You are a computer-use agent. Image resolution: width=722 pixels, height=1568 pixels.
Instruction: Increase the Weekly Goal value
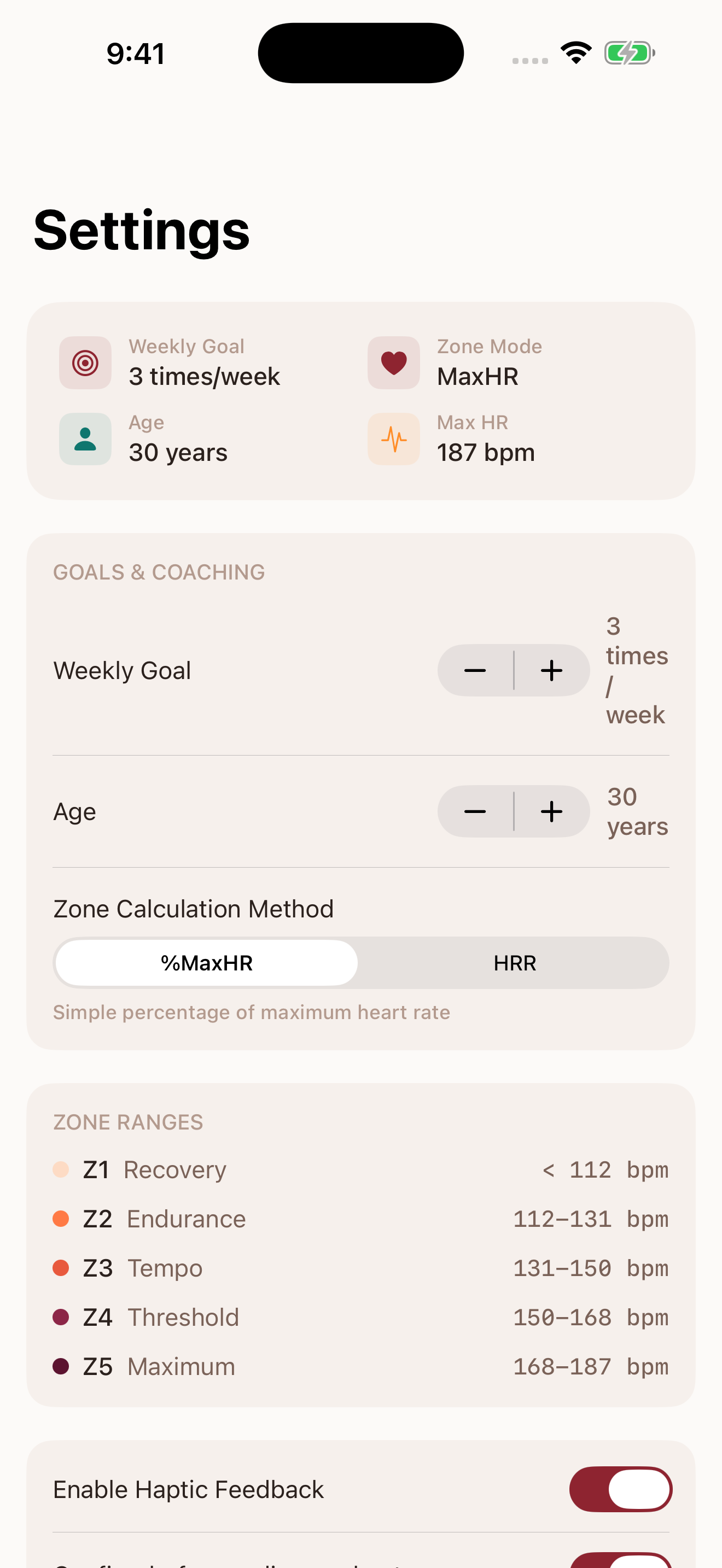[x=551, y=670]
